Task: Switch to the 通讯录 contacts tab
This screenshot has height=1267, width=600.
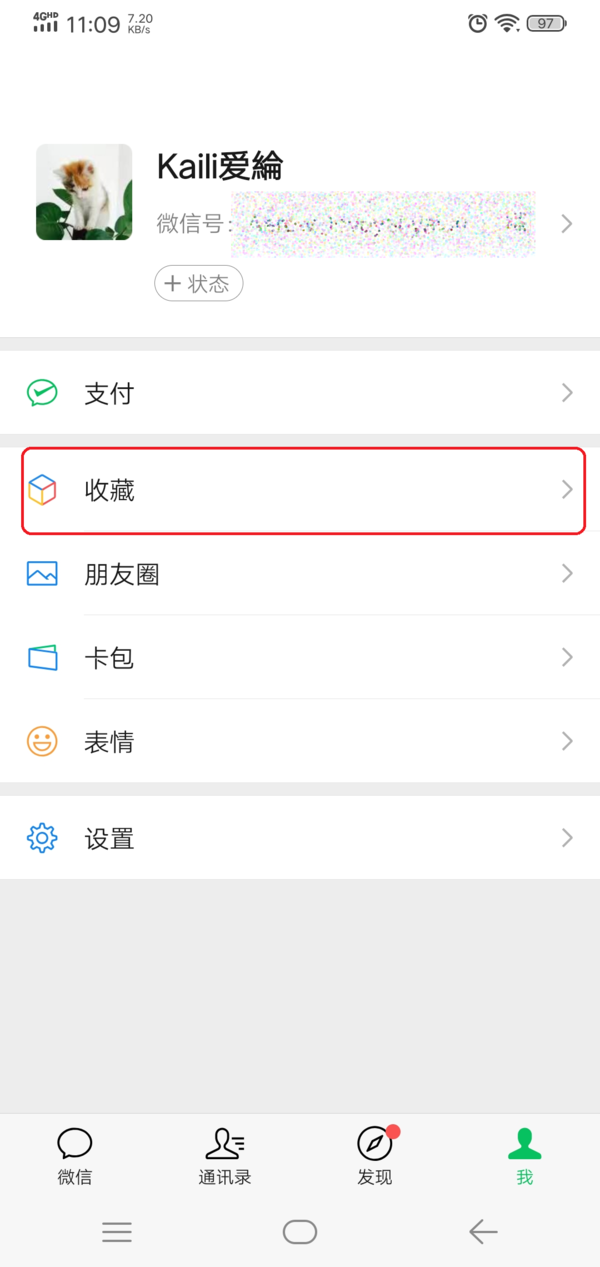Action: coord(225,1155)
